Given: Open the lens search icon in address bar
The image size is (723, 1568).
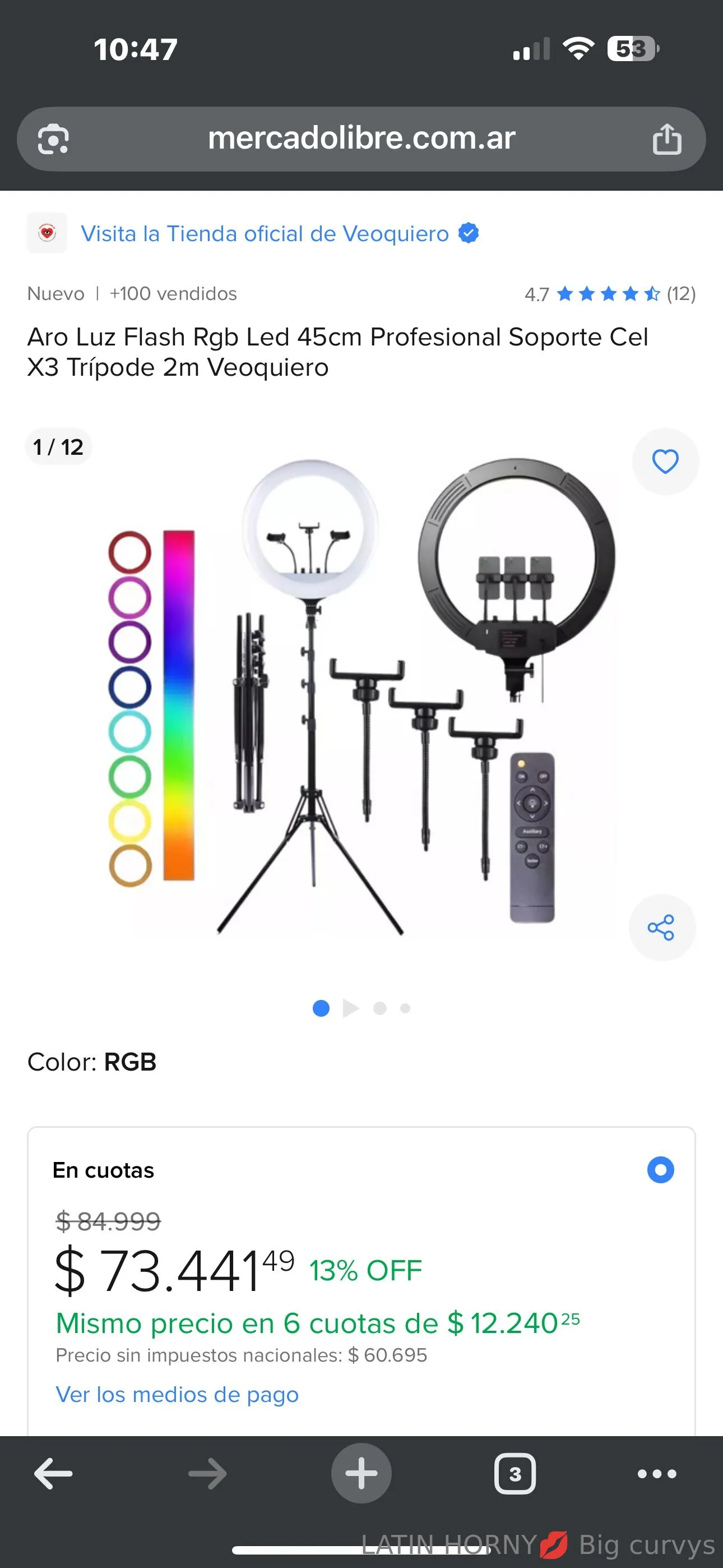Looking at the screenshot, I should point(54,140).
